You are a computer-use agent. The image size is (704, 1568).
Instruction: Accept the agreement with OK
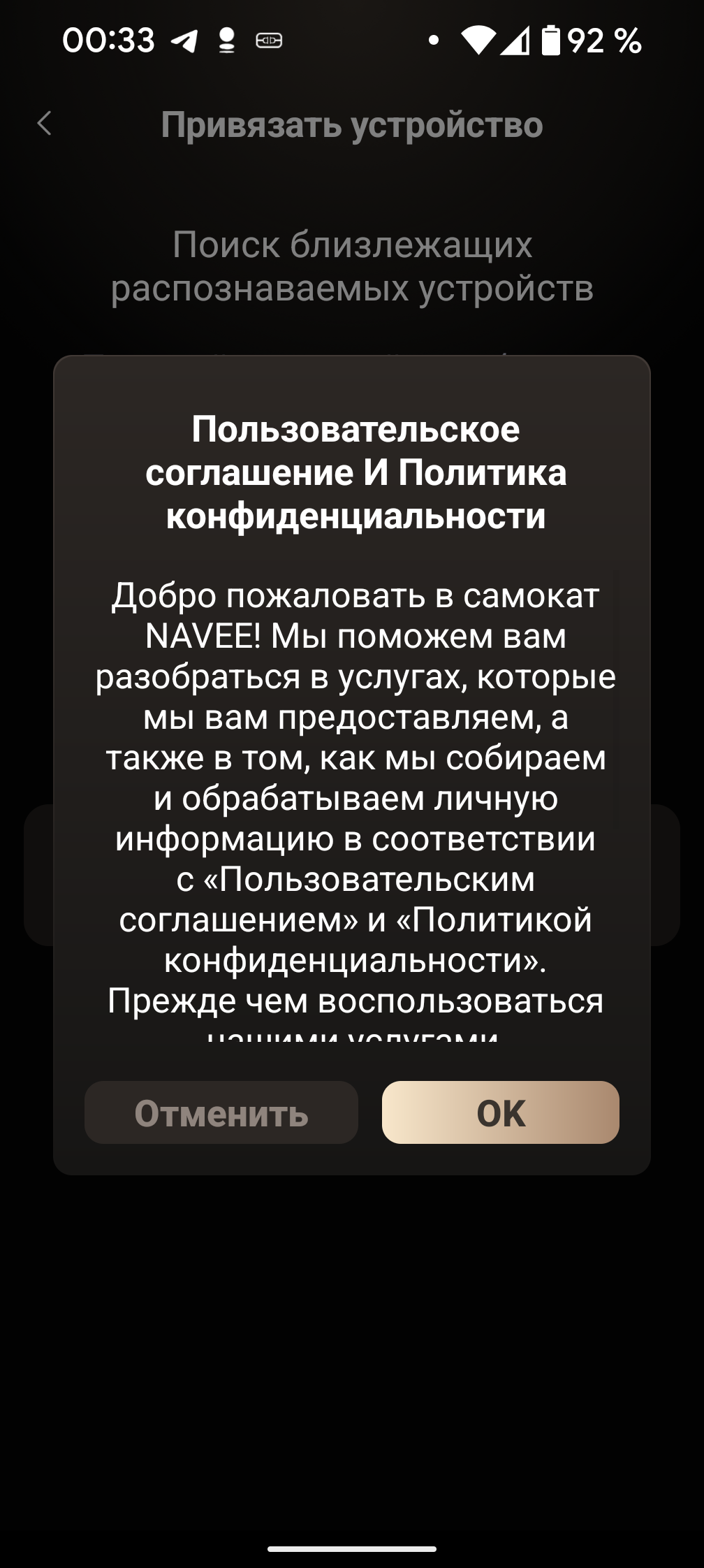(500, 1112)
